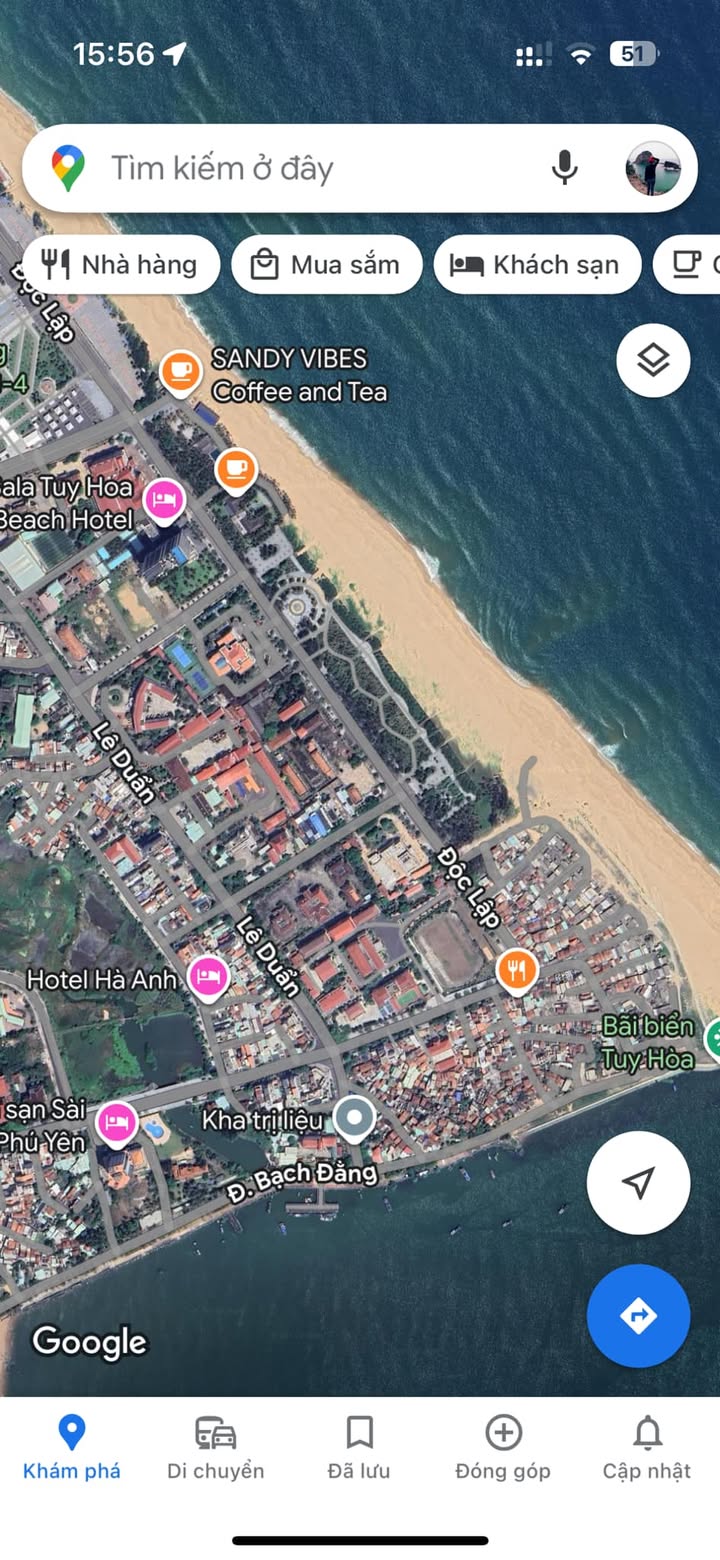
Task: Open the account profile picture
Action: click(x=652, y=168)
